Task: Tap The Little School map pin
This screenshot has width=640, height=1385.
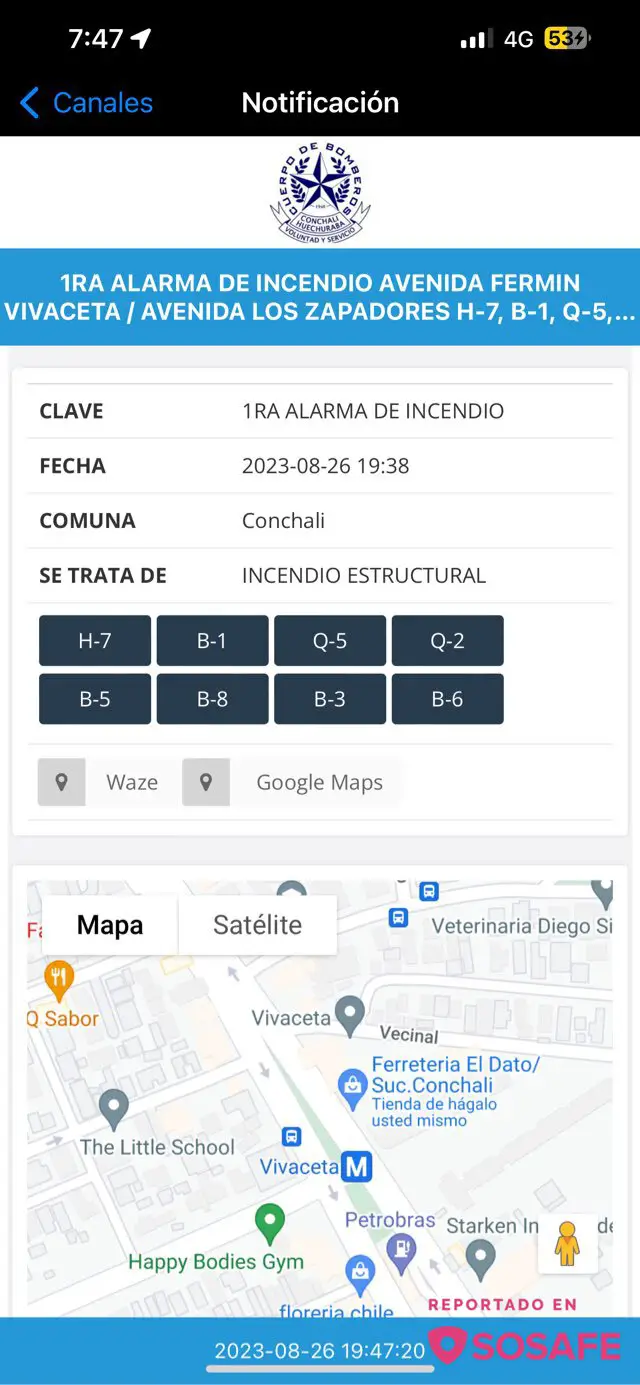Action: point(114,1108)
